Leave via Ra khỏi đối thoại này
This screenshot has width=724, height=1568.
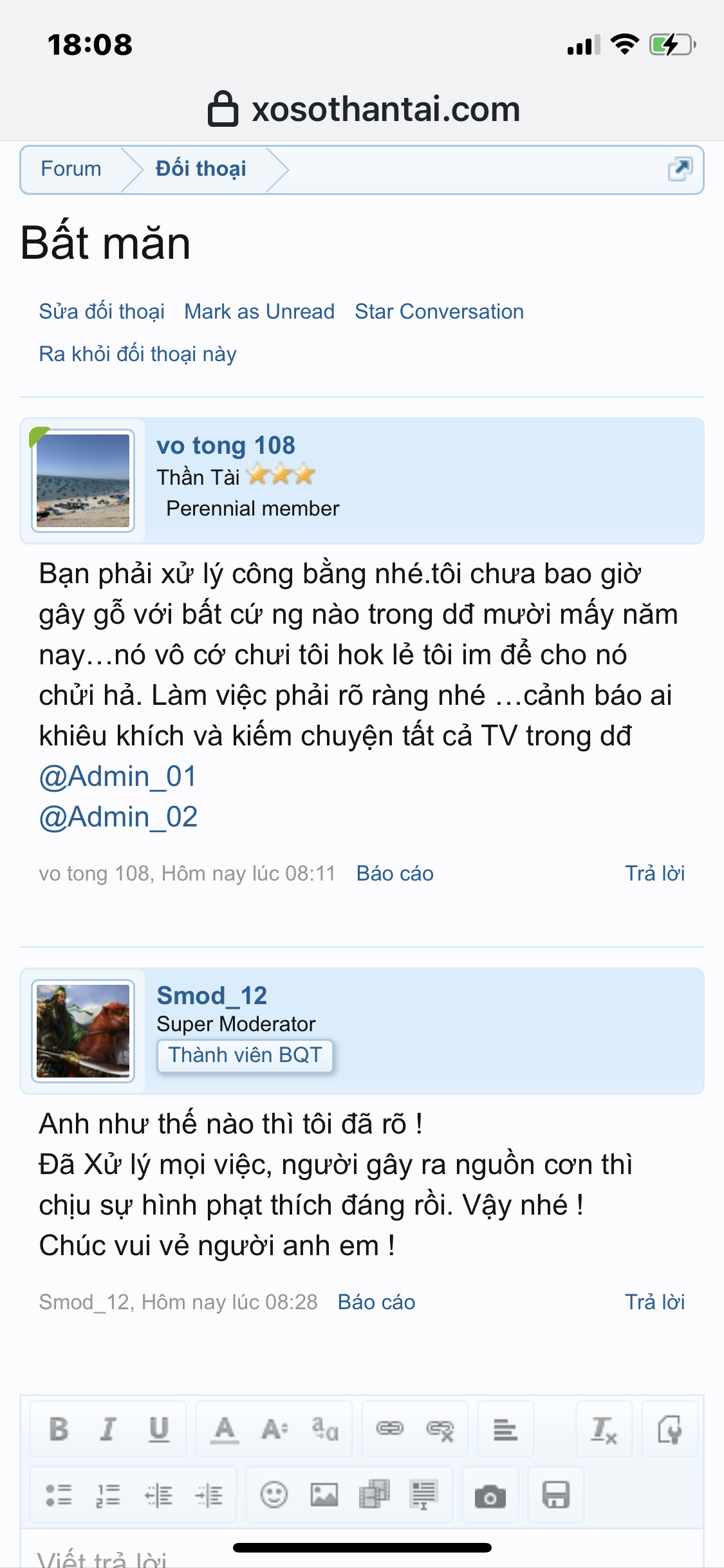(x=138, y=354)
